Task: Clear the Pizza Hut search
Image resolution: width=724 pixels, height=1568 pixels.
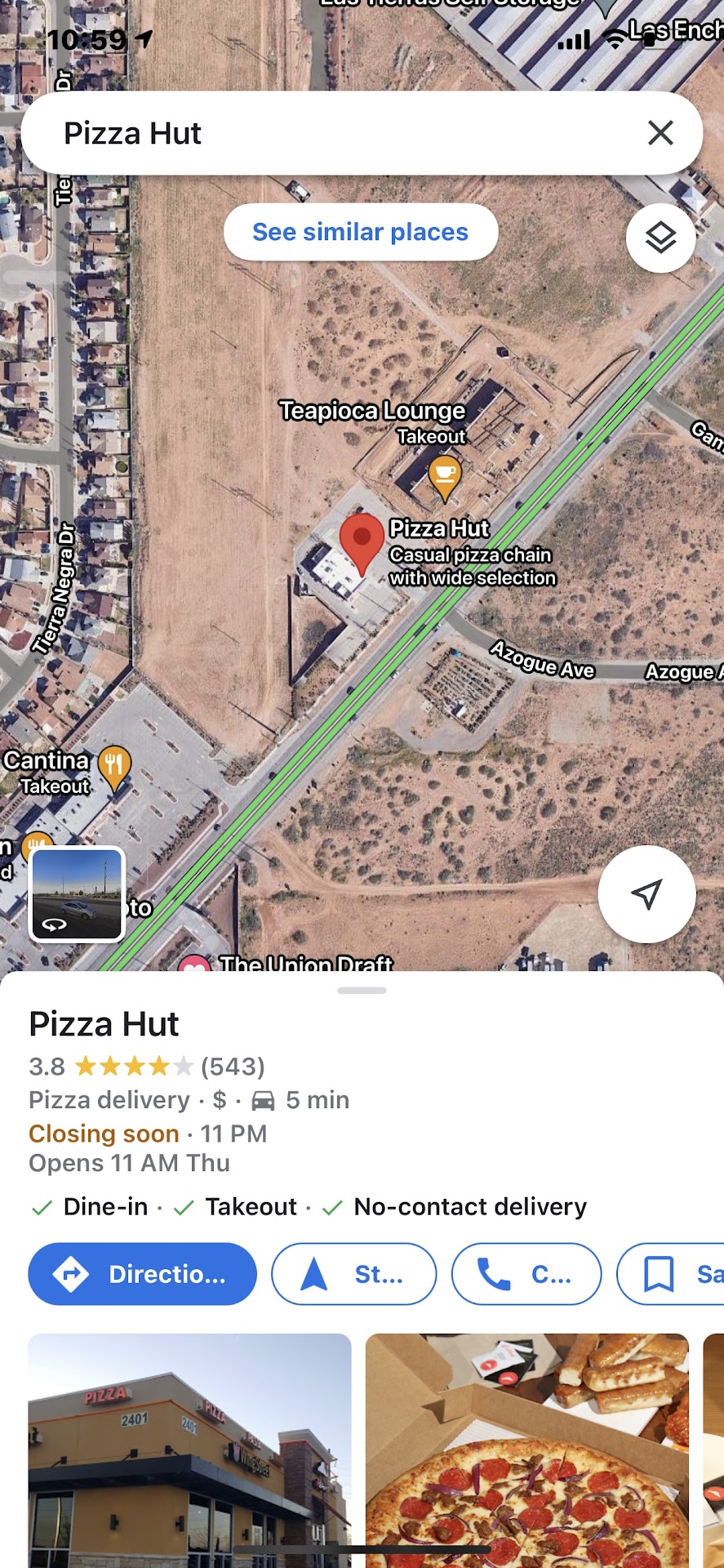Action: [x=660, y=133]
